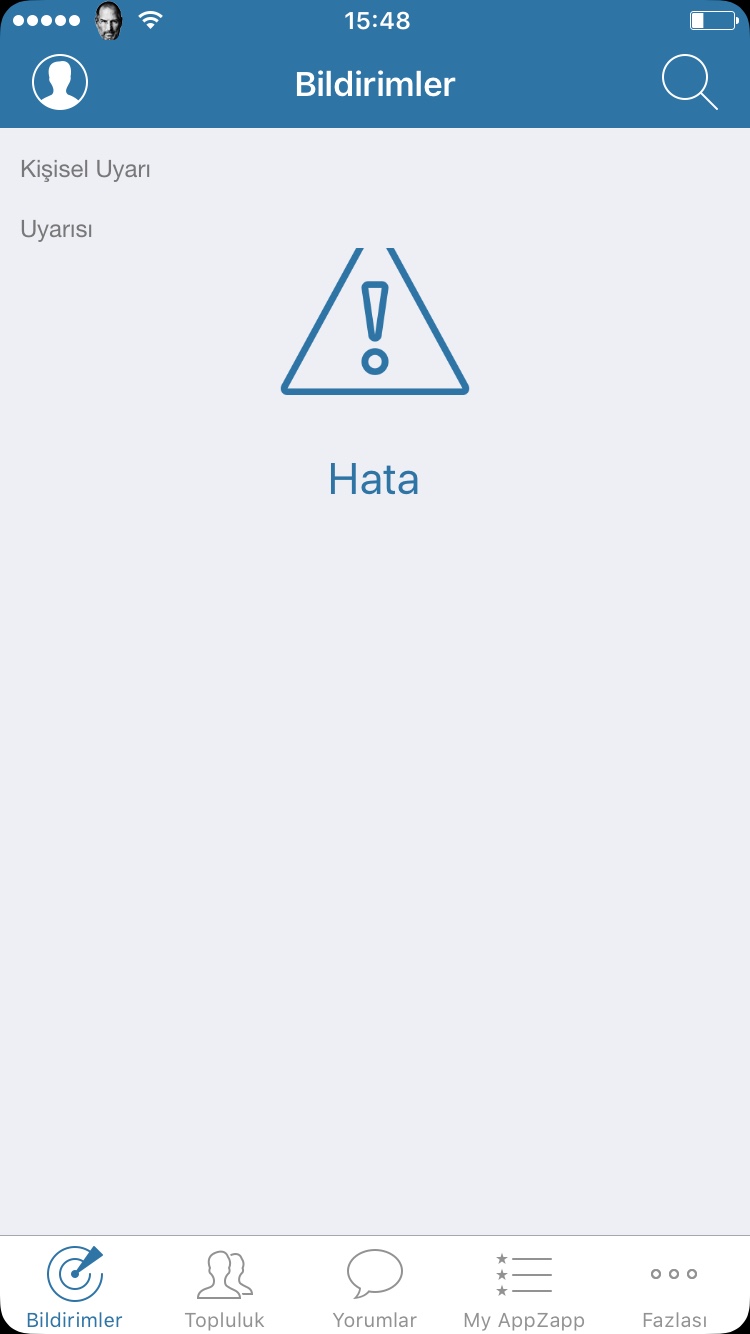
Task: Select the Bildirimler tab
Action: [75, 1286]
